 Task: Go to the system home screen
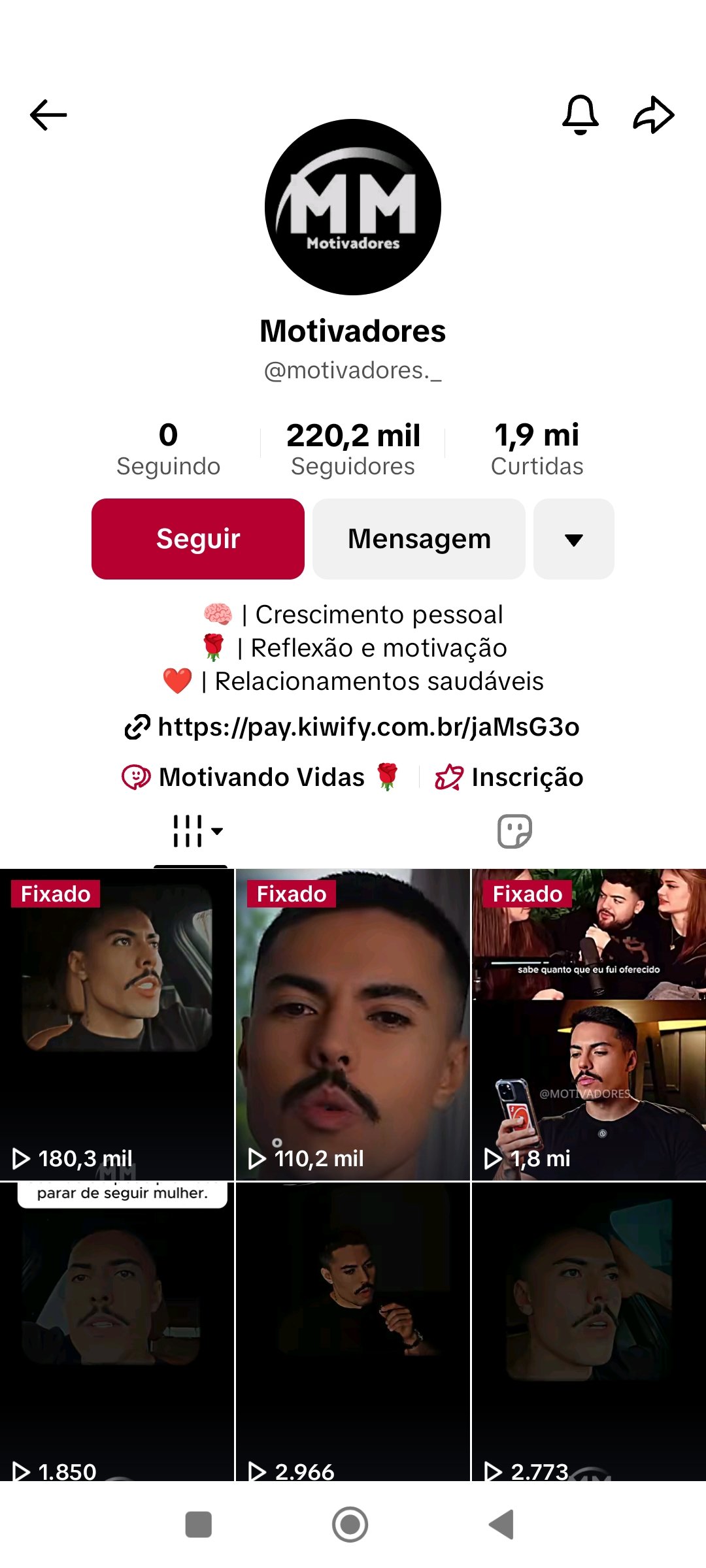pos(350,1524)
